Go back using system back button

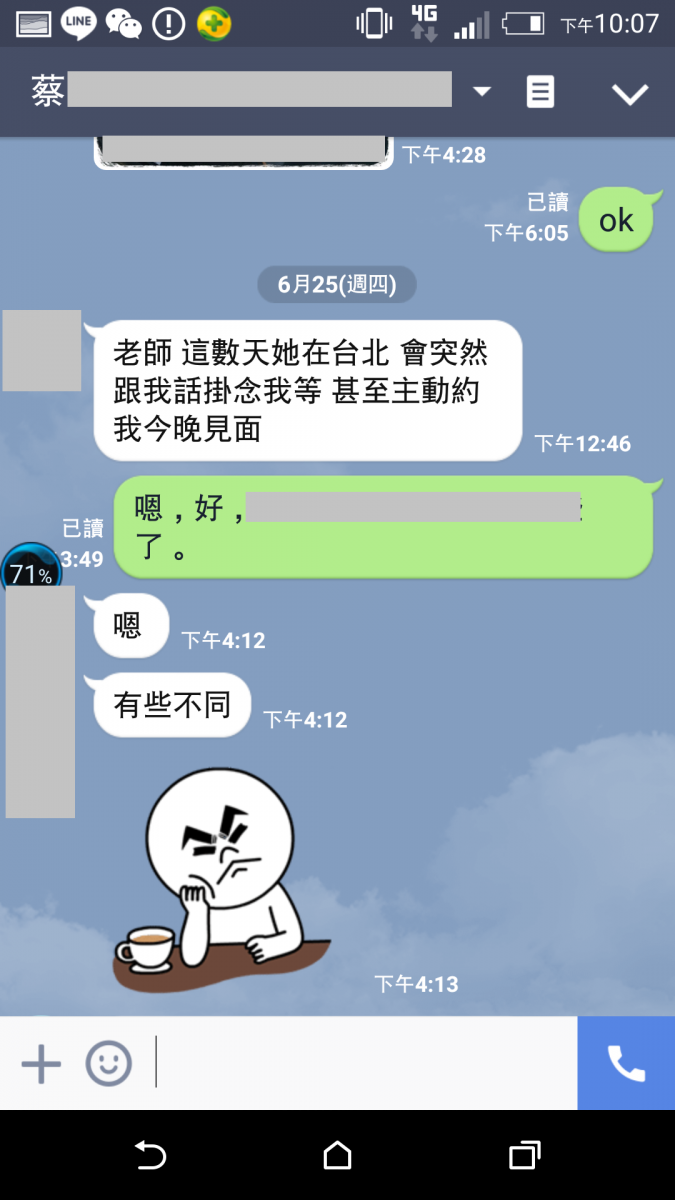click(x=150, y=1155)
